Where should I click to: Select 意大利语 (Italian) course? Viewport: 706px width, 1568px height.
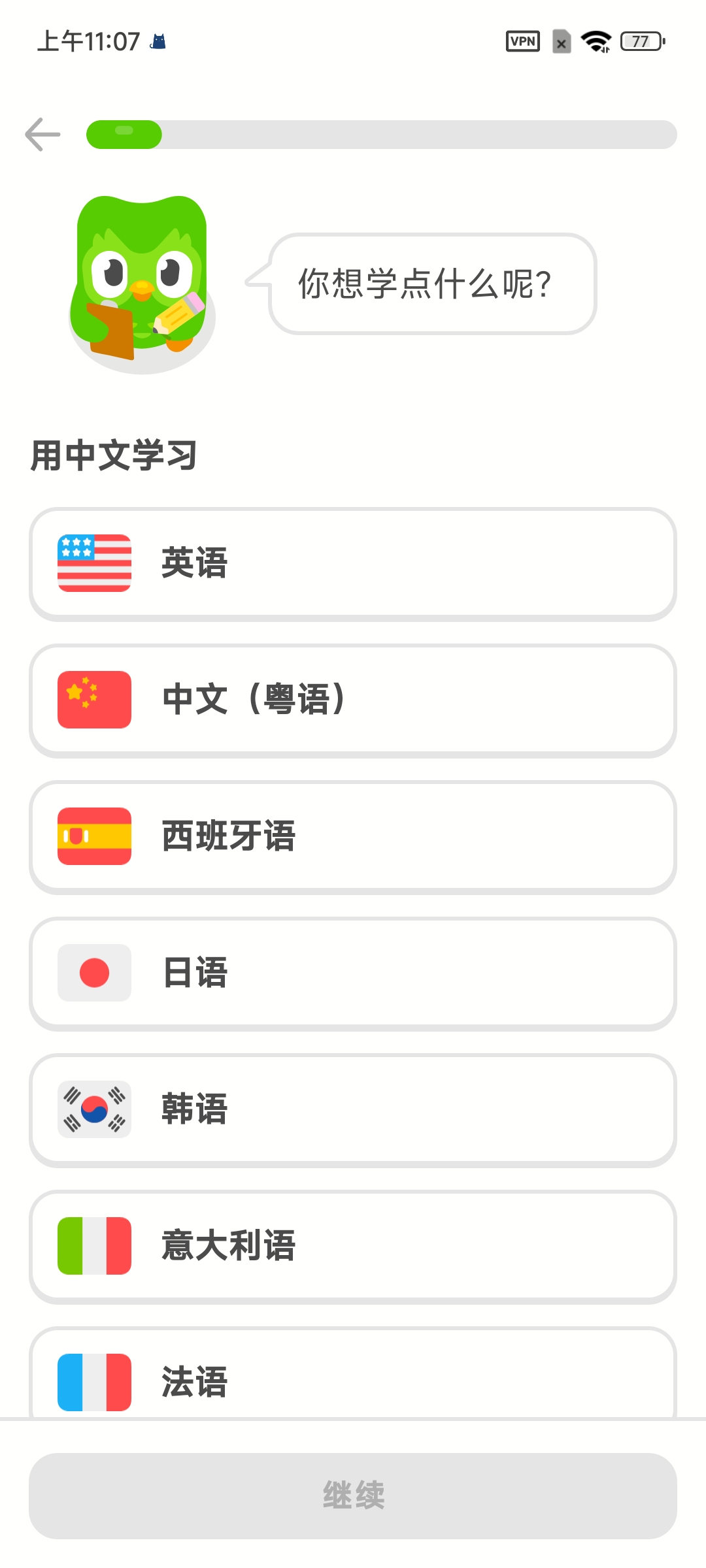click(353, 1247)
